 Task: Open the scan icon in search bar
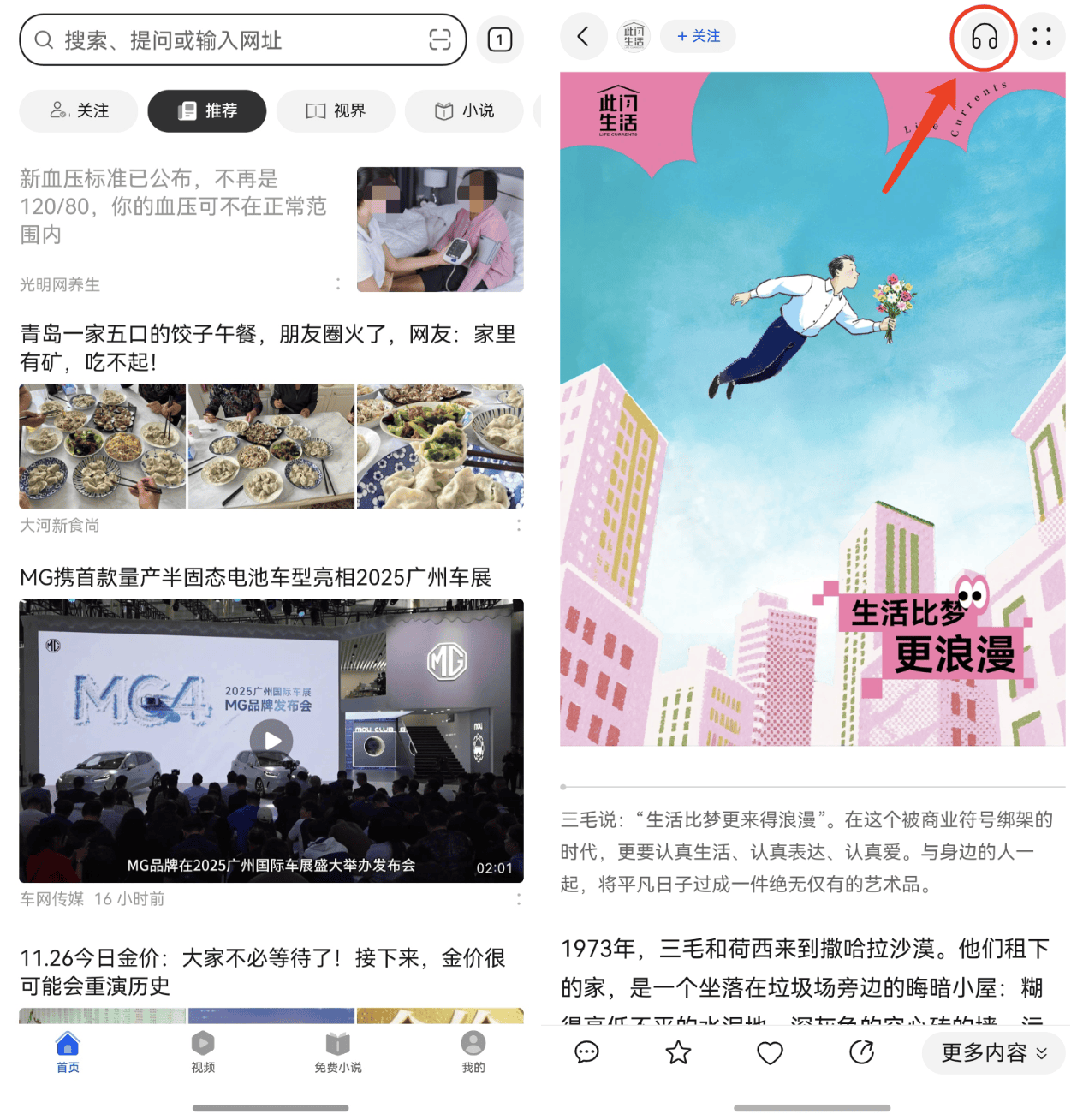tap(439, 40)
